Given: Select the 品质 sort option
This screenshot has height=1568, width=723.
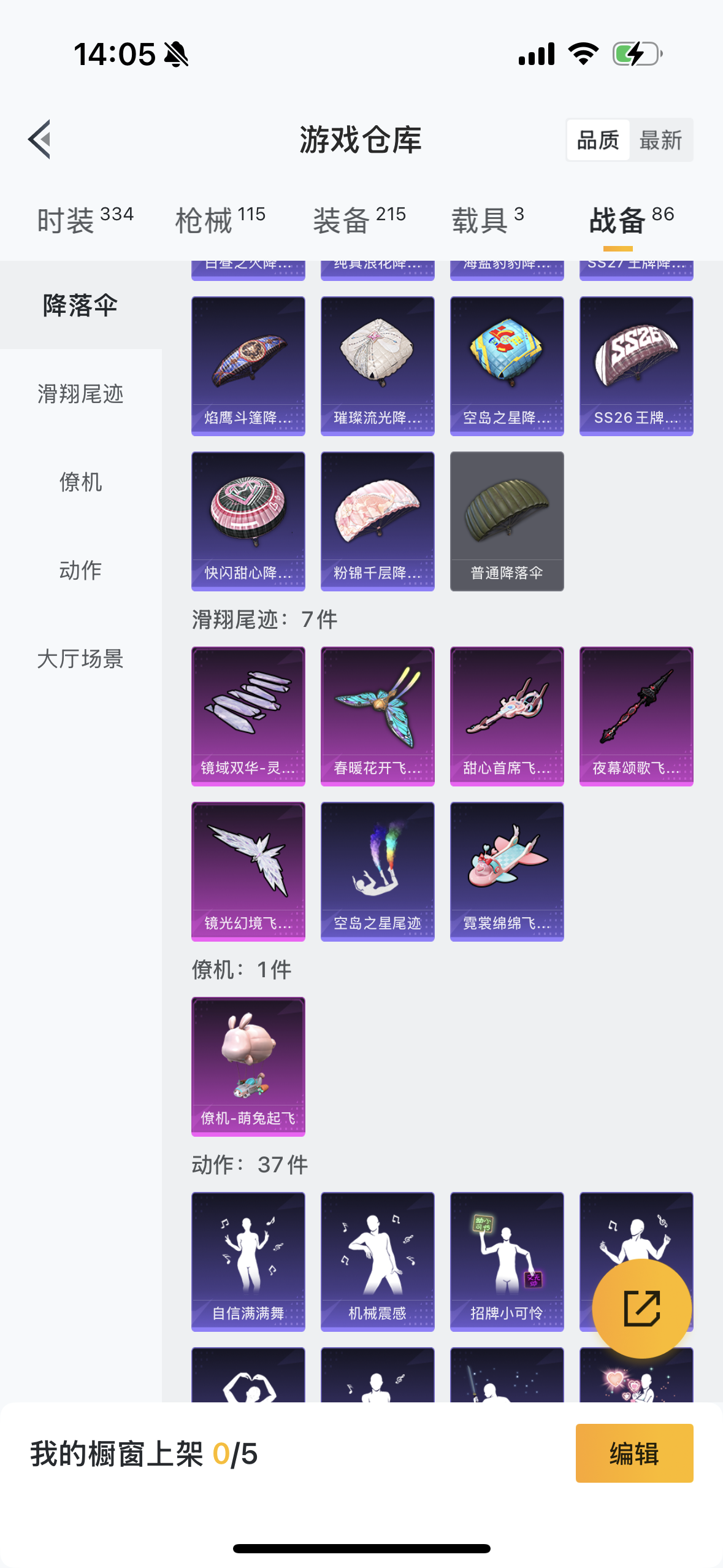Looking at the screenshot, I should pyautogui.click(x=598, y=140).
